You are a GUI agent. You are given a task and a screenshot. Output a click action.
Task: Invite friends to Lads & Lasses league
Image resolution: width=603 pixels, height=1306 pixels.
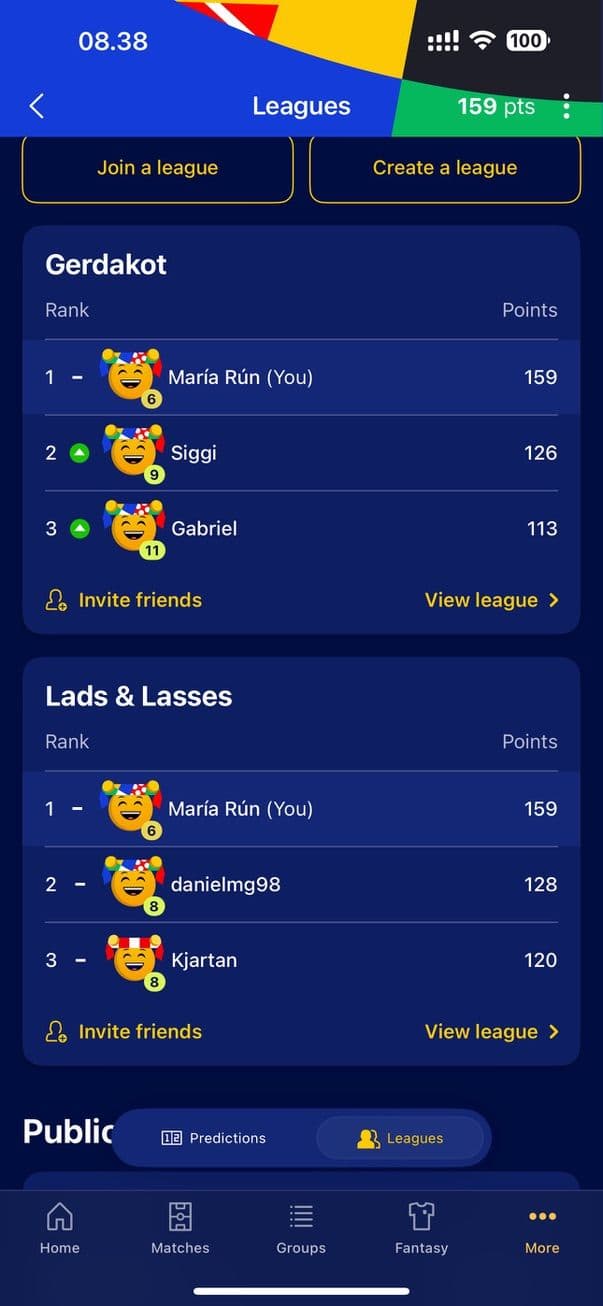125,1032
